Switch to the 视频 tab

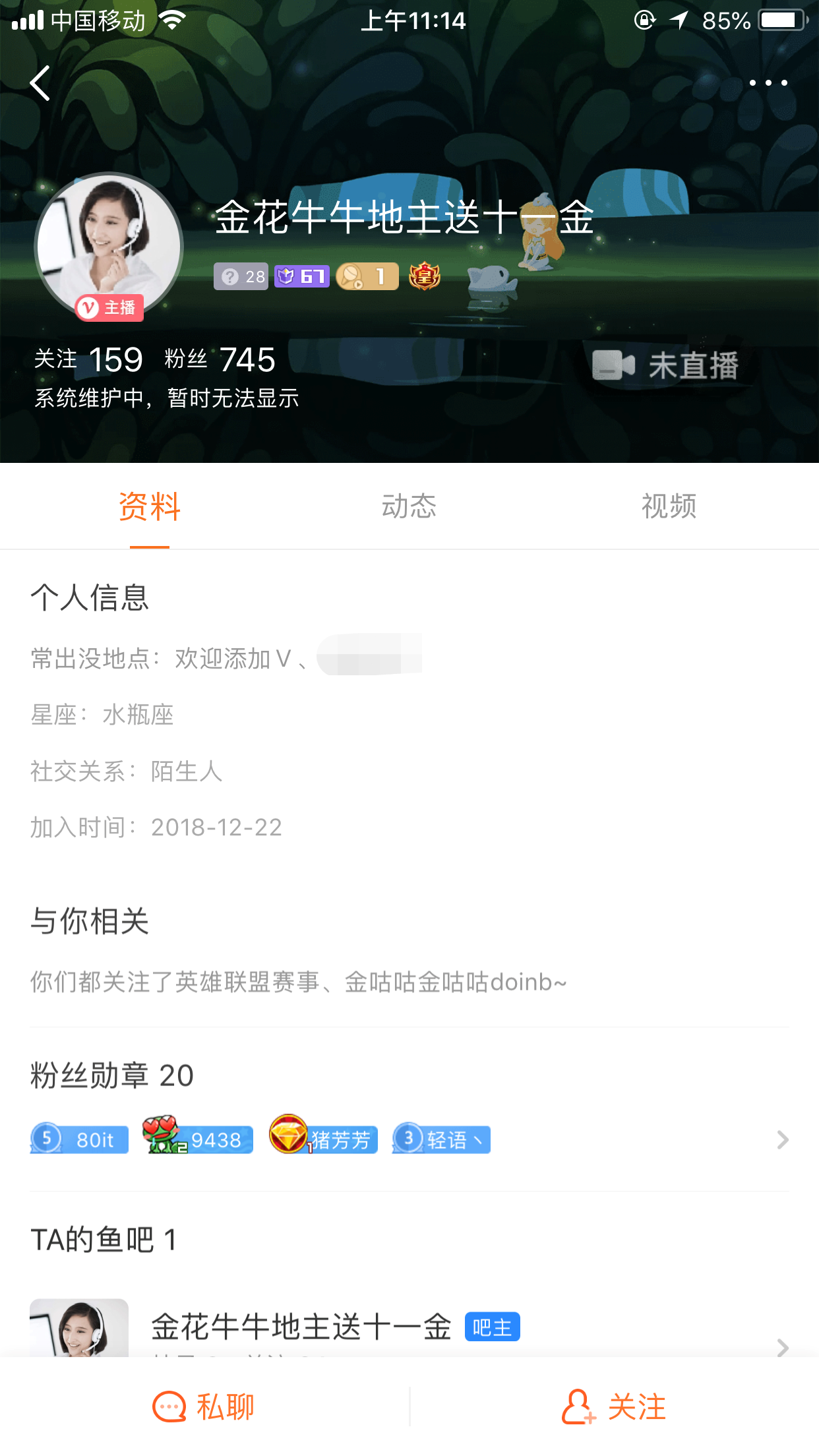[x=669, y=506]
